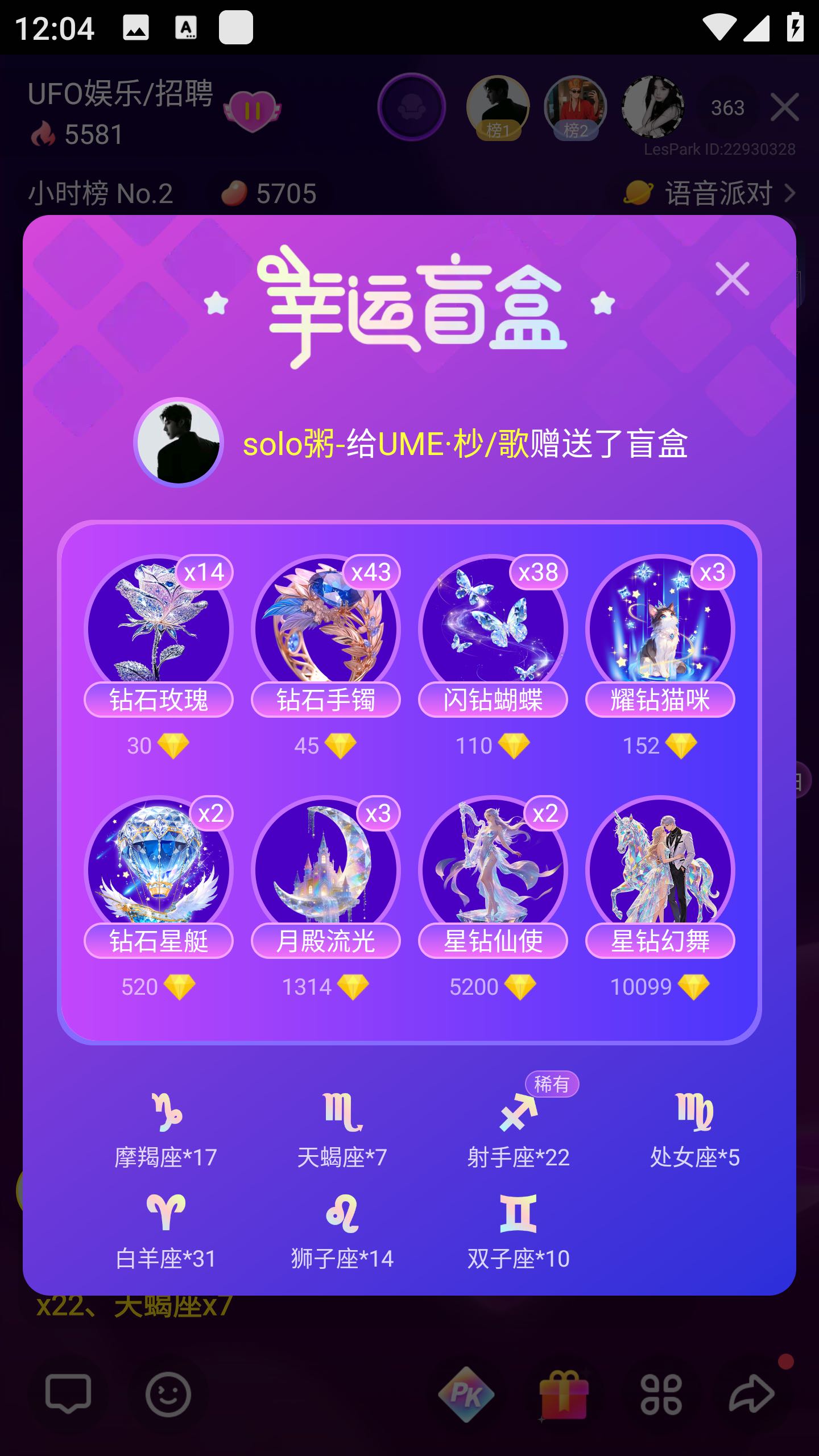Open the 小时榜 No.2 ranking
Image resolution: width=819 pixels, height=1456 pixels.
[x=101, y=193]
